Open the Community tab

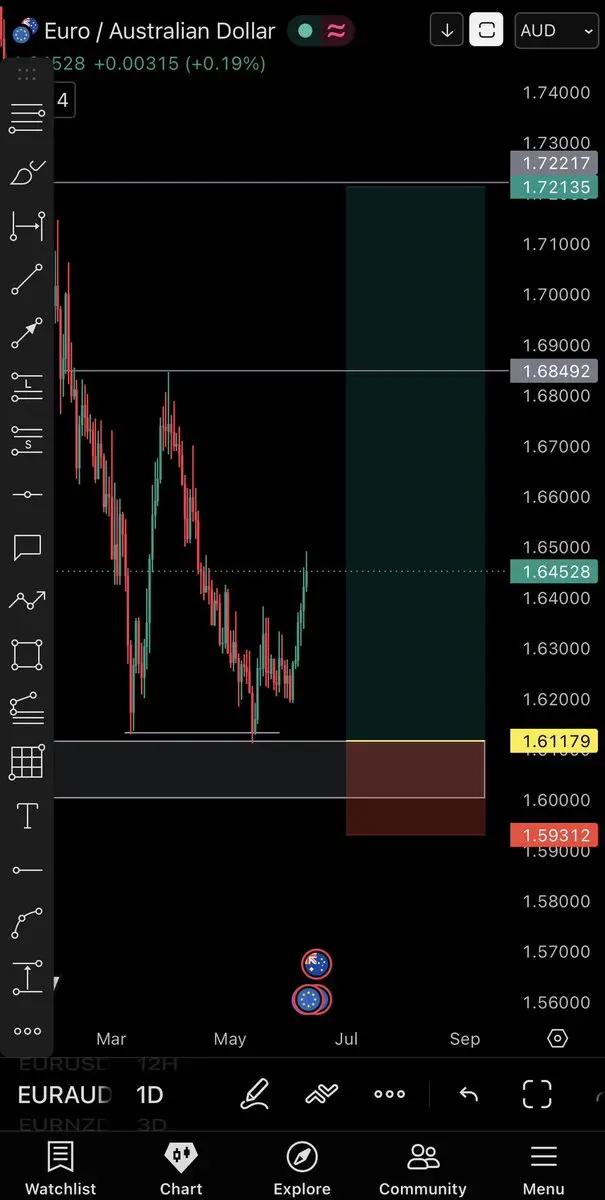point(423,1168)
